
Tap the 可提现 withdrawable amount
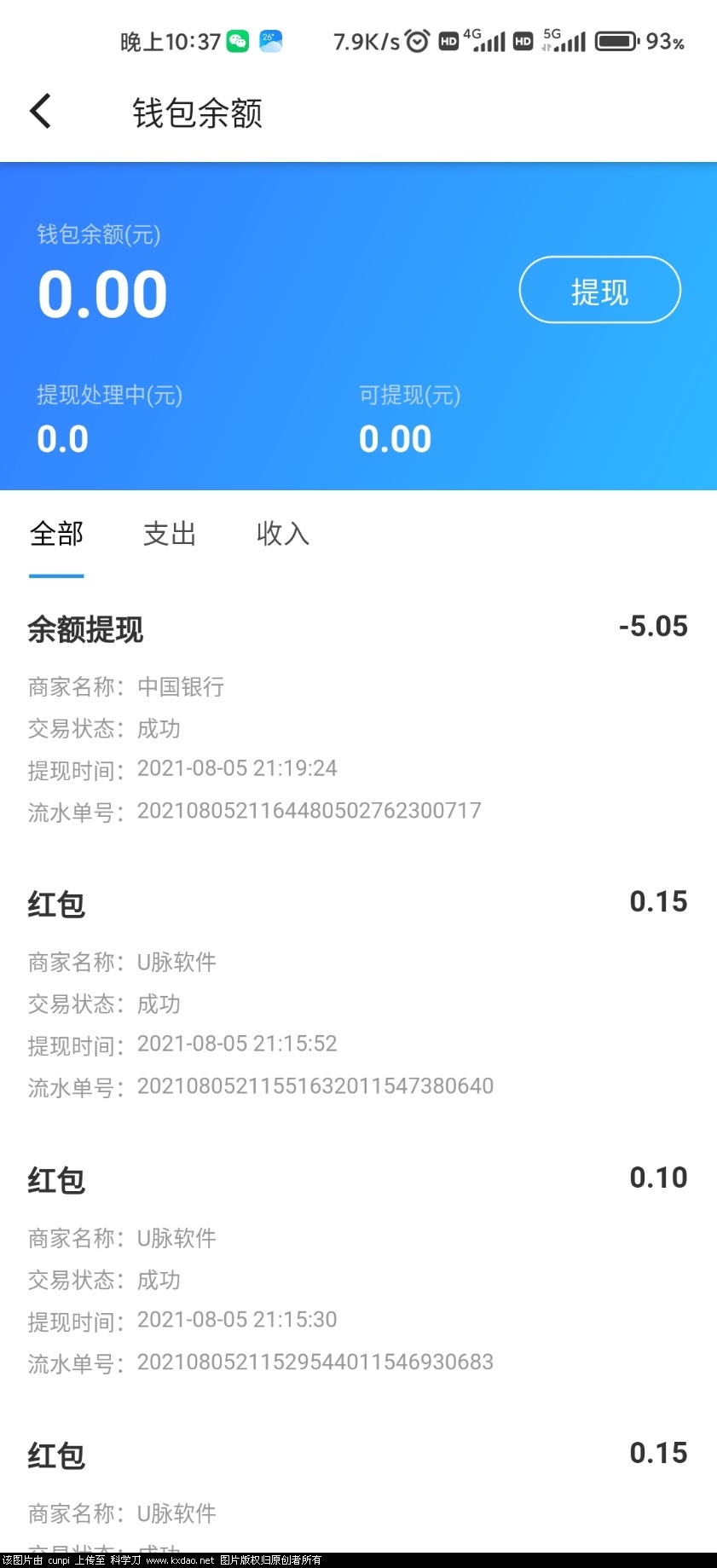tap(395, 437)
